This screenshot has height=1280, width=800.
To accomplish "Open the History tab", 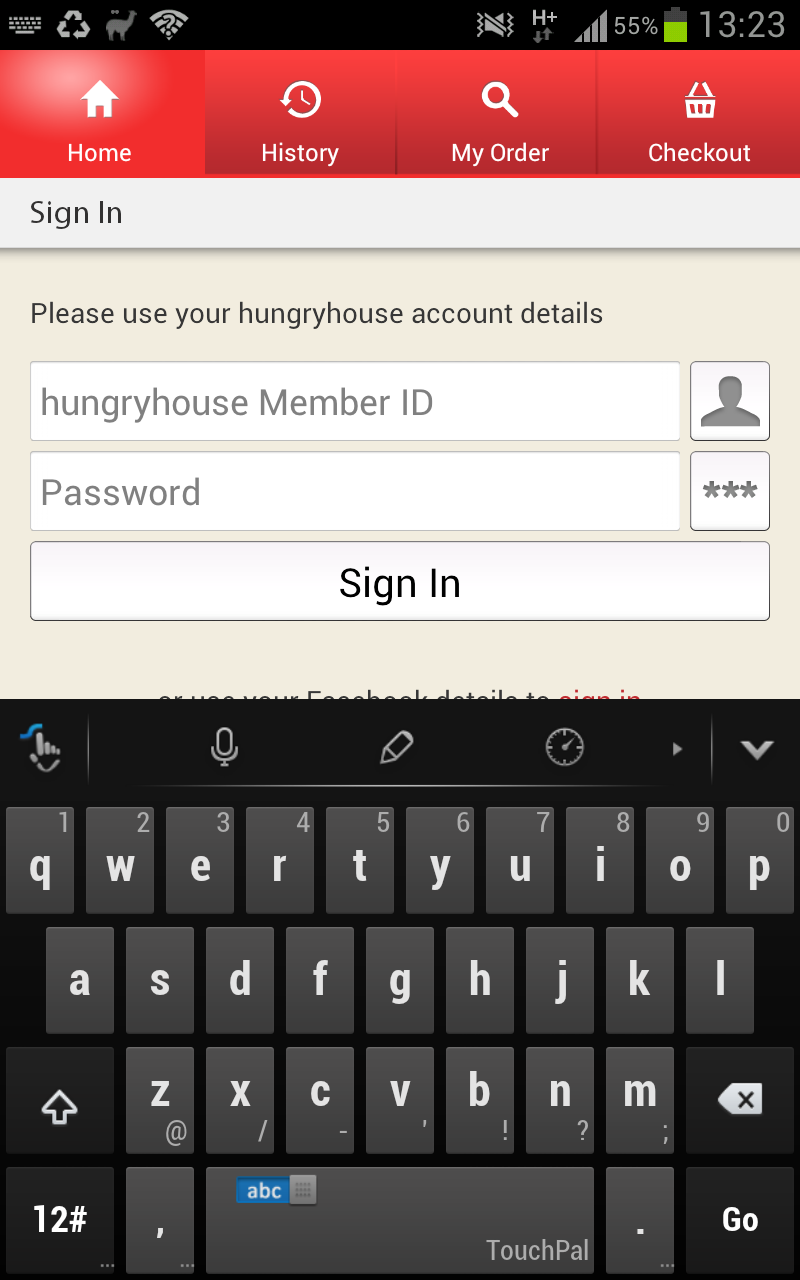I will point(300,113).
